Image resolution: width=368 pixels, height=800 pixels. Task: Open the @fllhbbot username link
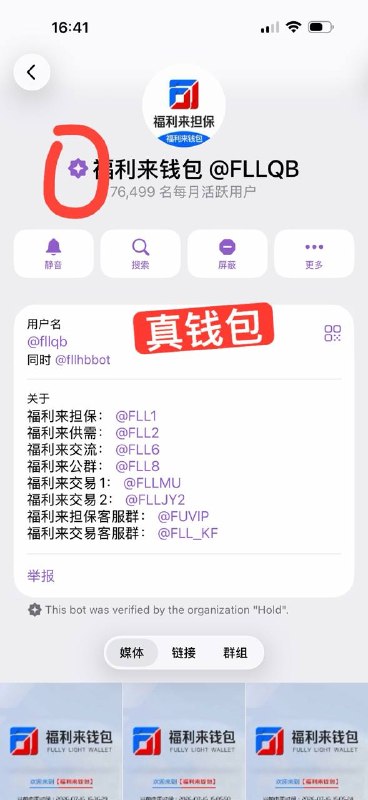82,360
